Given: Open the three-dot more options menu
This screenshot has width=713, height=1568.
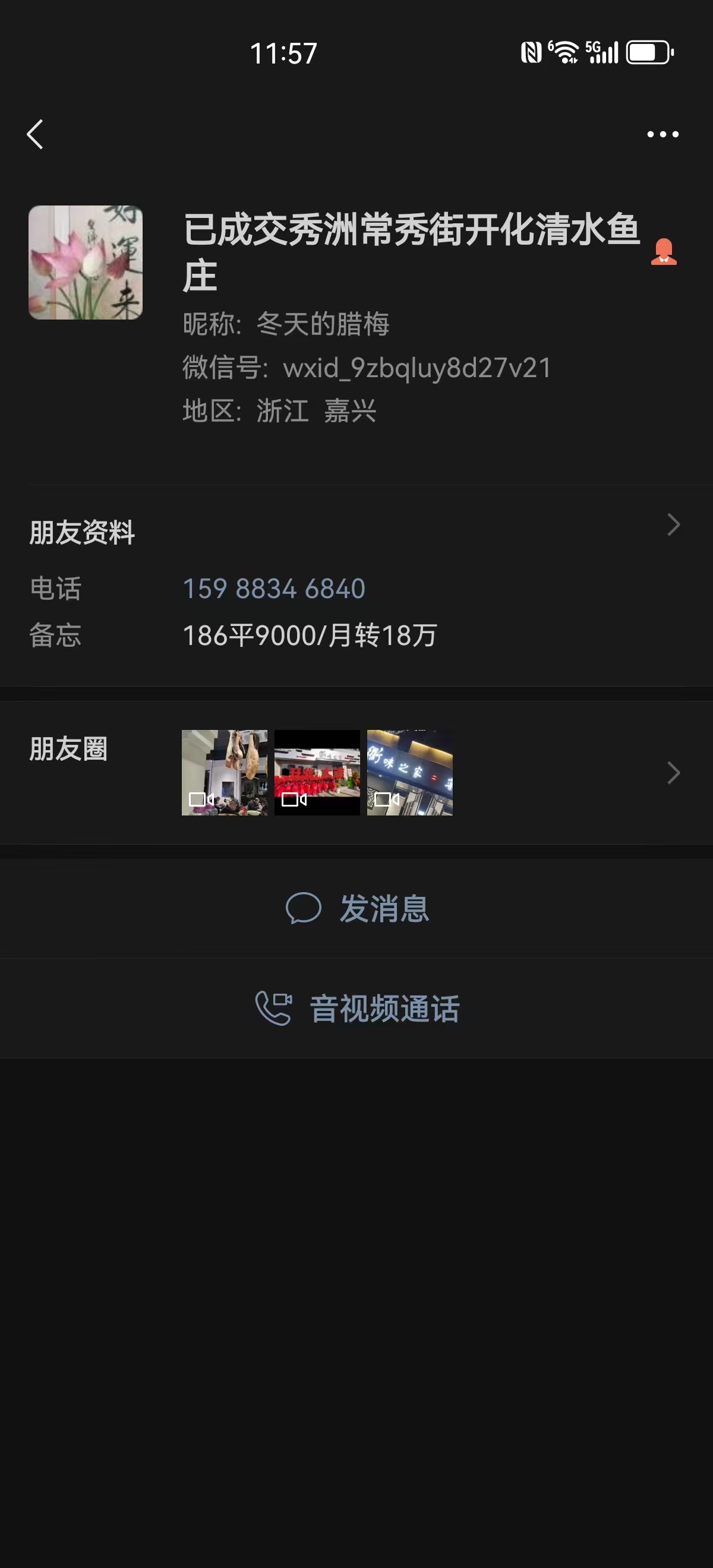Looking at the screenshot, I should (x=663, y=135).
